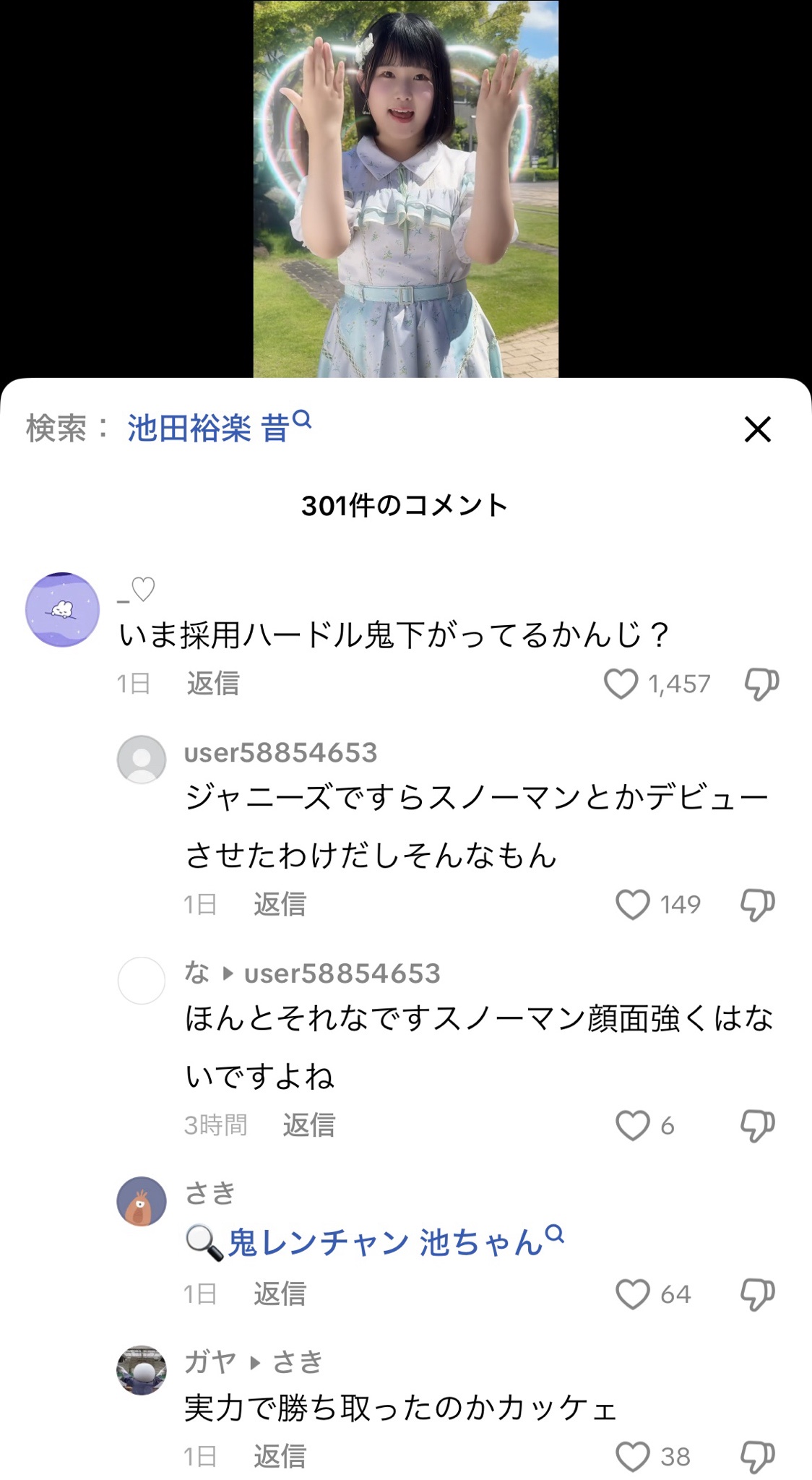
Task: View さき's profile picture
Action: click(x=142, y=1201)
